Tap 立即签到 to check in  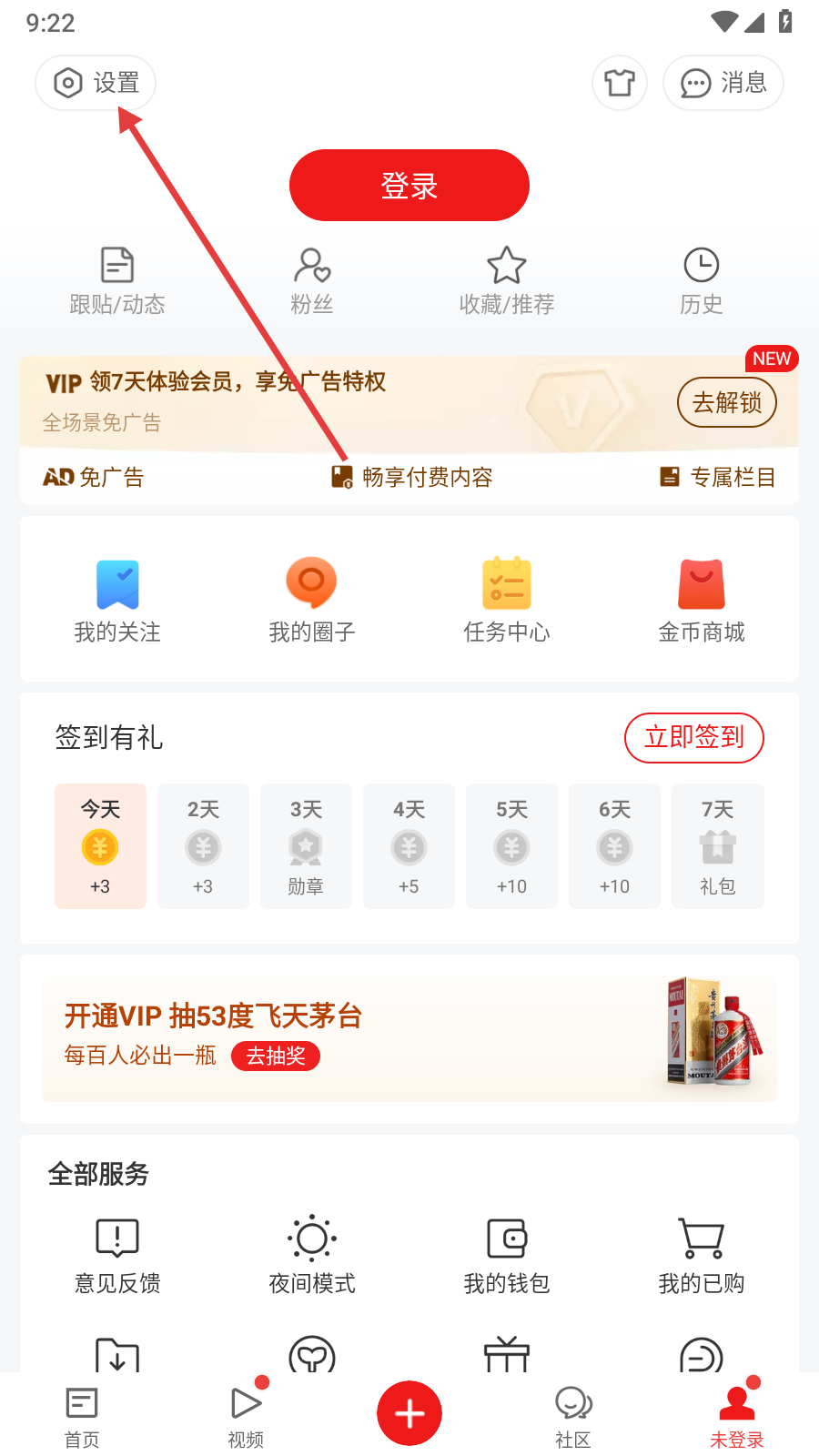[693, 737]
